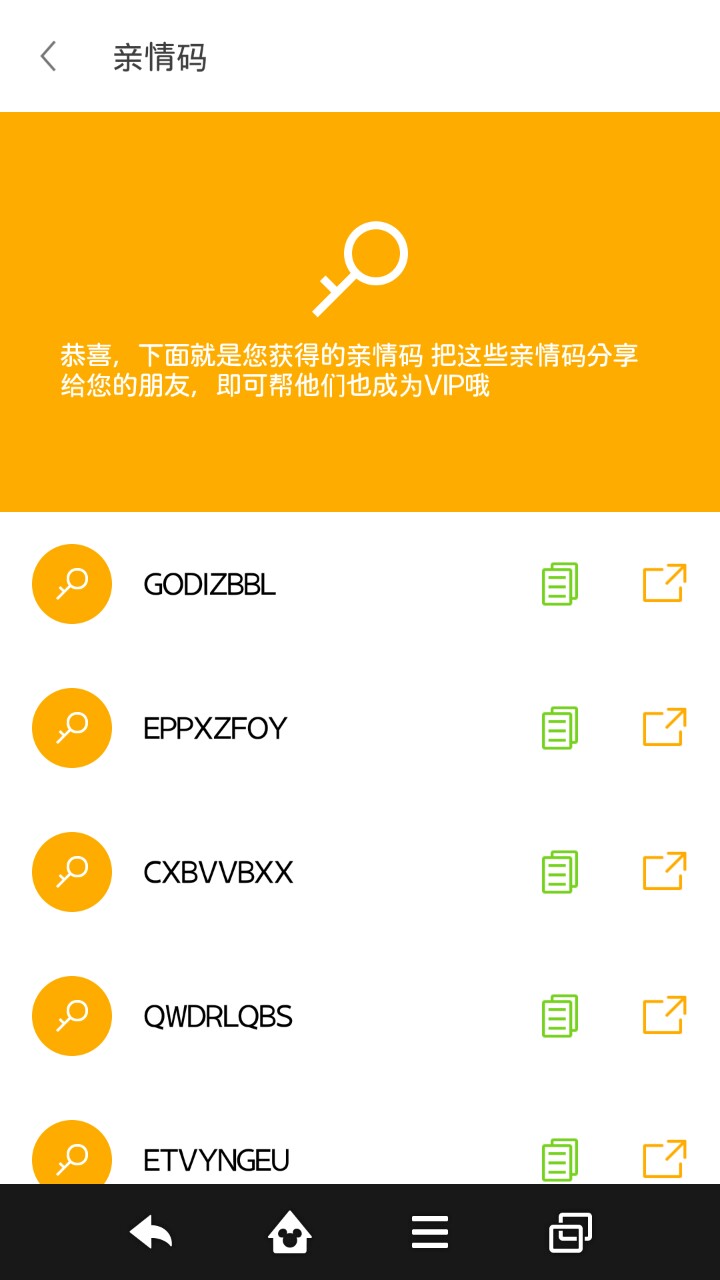Share the code EPPXZFOY
720x1280 pixels.
pyautogui.click(x=664, y=728)
